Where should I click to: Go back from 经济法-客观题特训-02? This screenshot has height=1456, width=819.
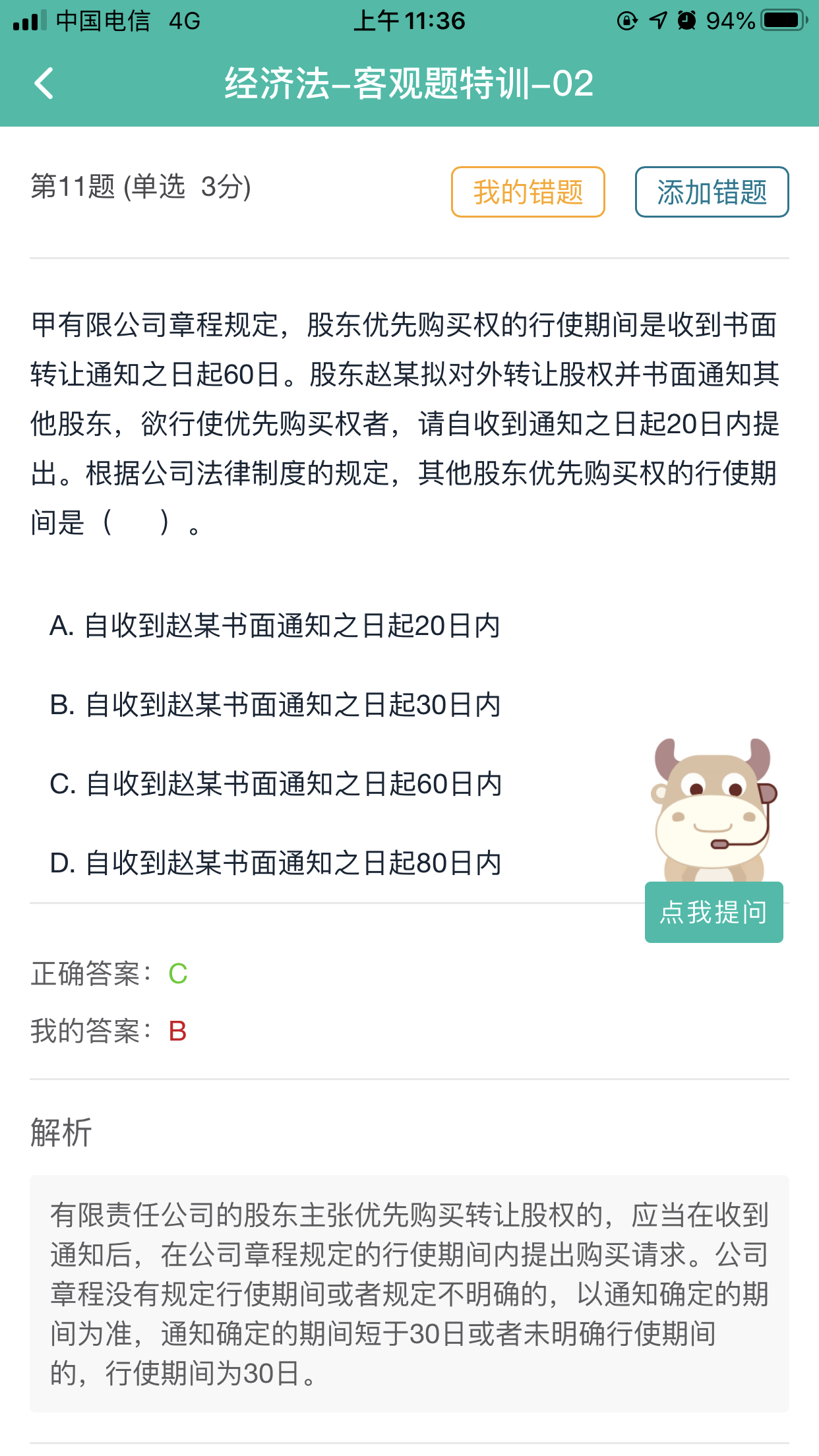pyautogui.click(x=44, y=84)
